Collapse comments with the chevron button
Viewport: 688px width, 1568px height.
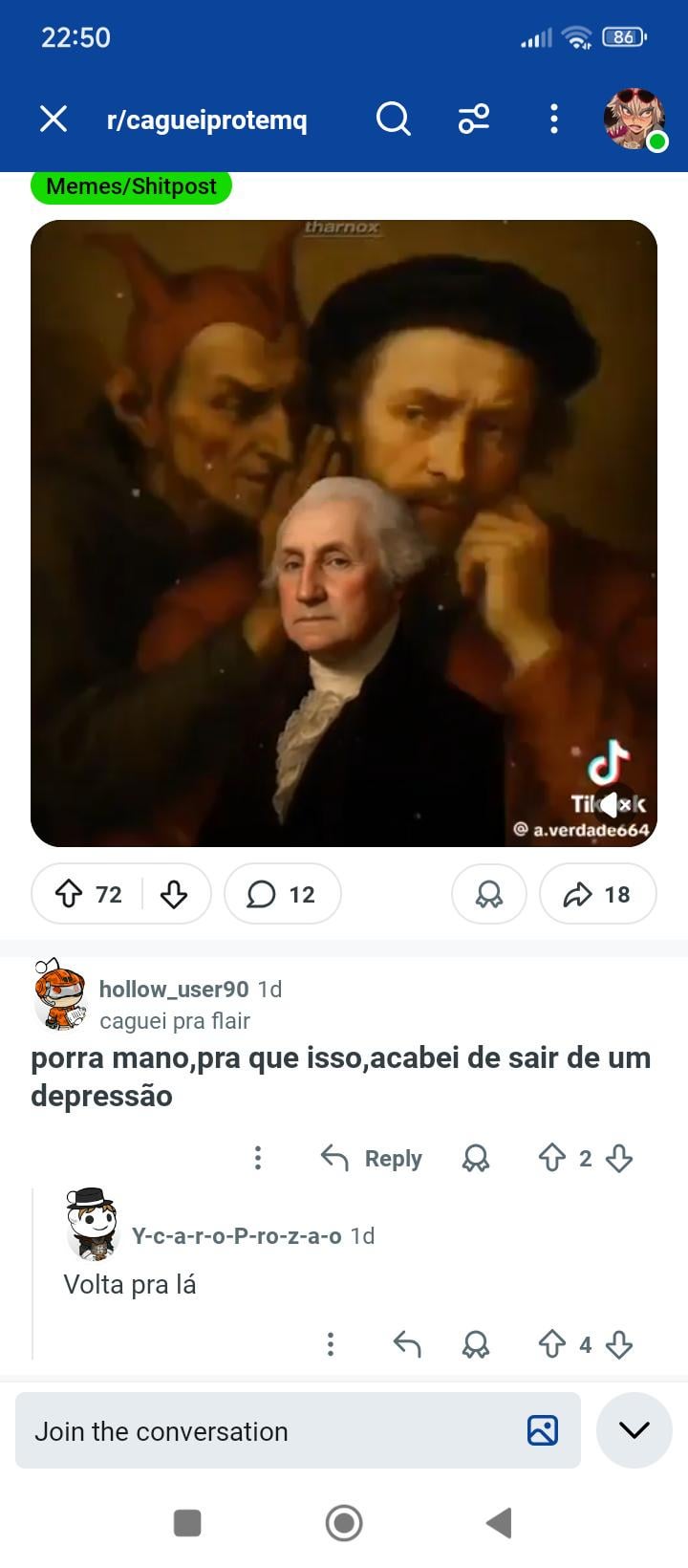pos(634,1430)
